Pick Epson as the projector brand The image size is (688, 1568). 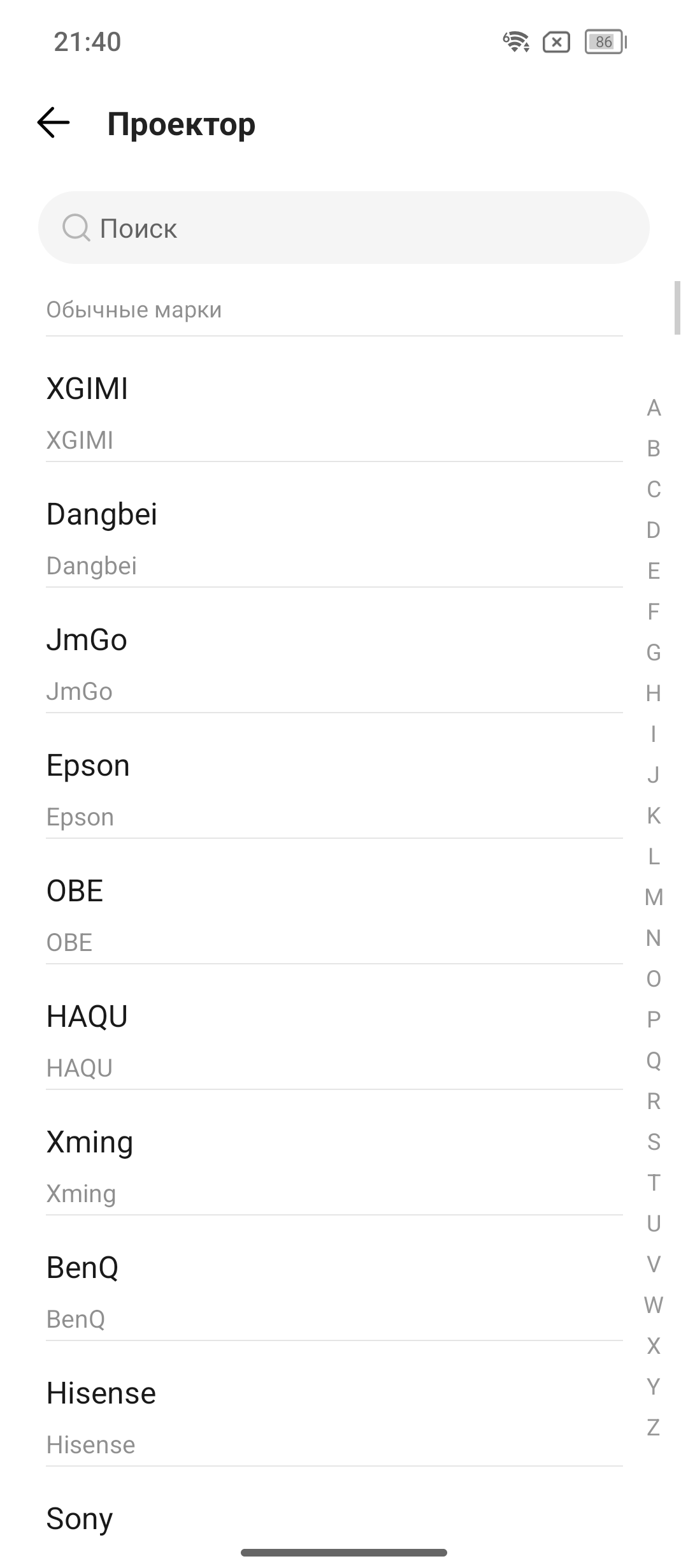pos(334,788)
